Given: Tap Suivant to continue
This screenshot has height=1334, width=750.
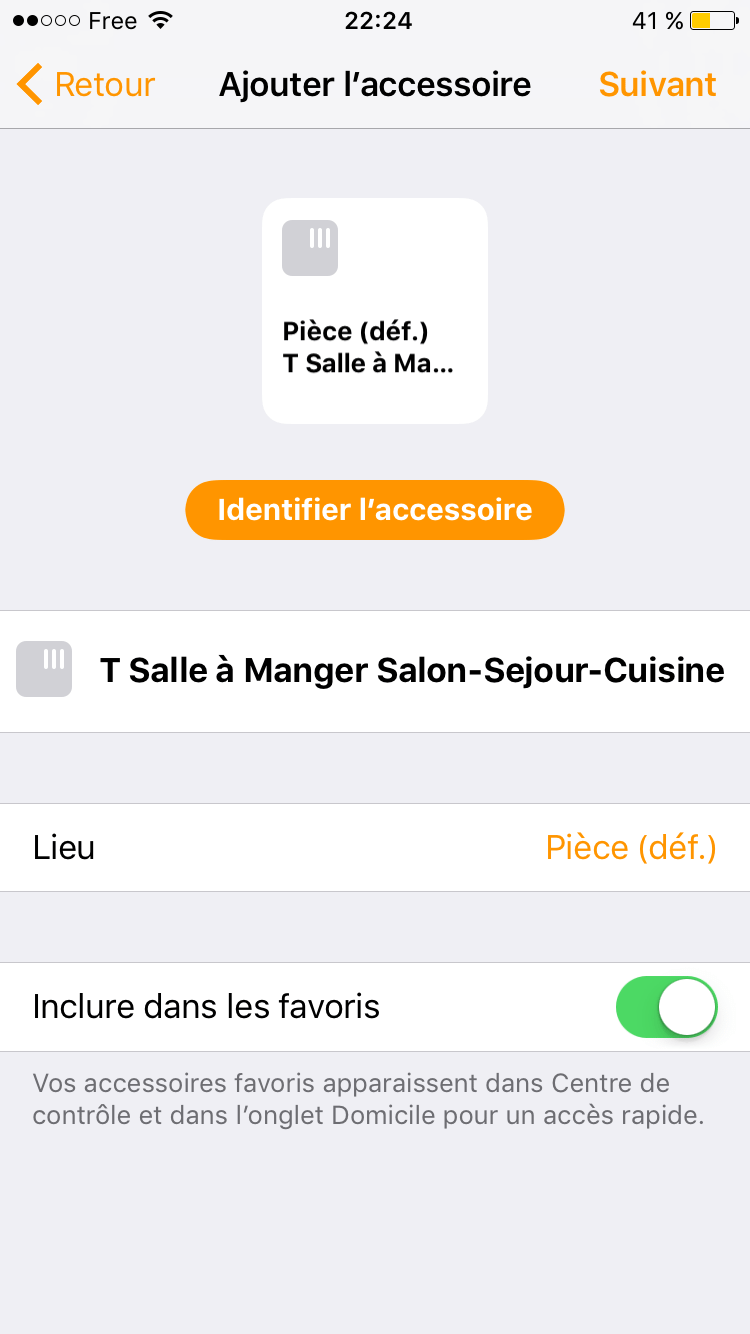Looking at the screenshot, I should coord(657,85).
